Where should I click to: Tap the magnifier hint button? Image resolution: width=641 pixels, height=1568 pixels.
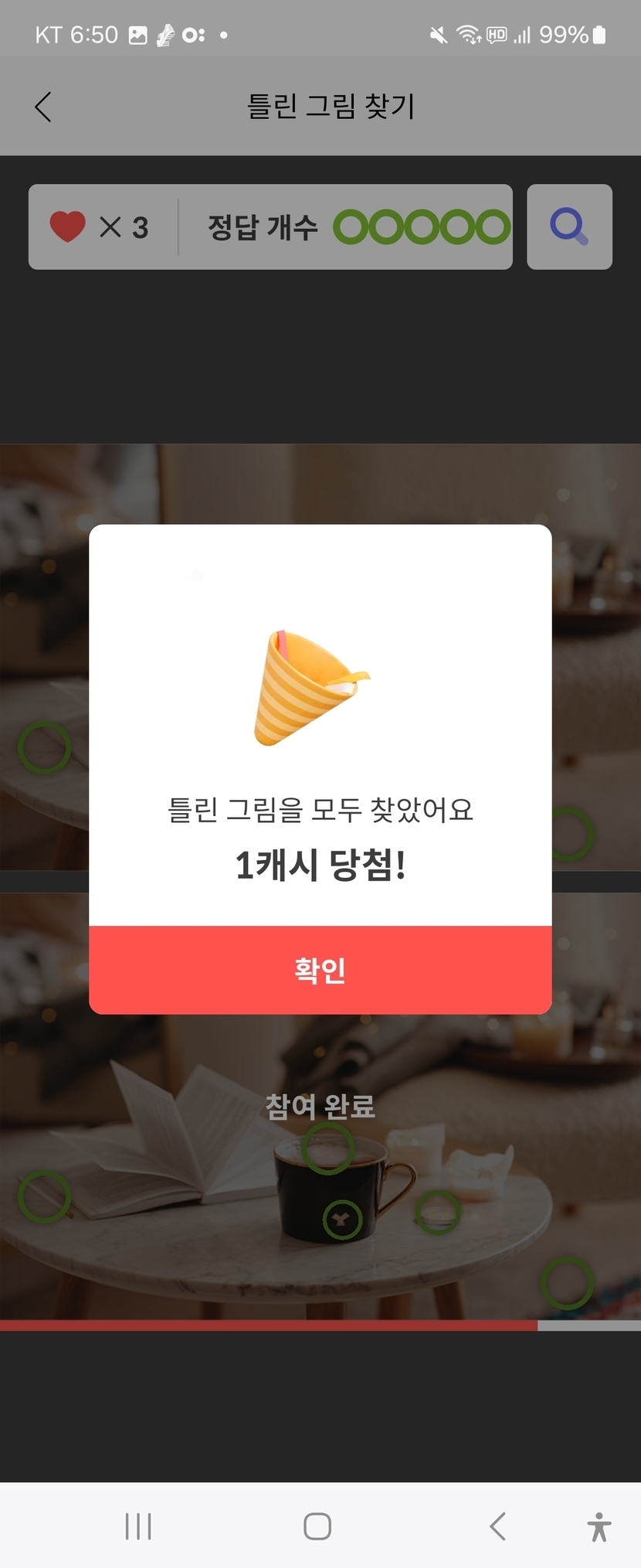tap(569, 227)
